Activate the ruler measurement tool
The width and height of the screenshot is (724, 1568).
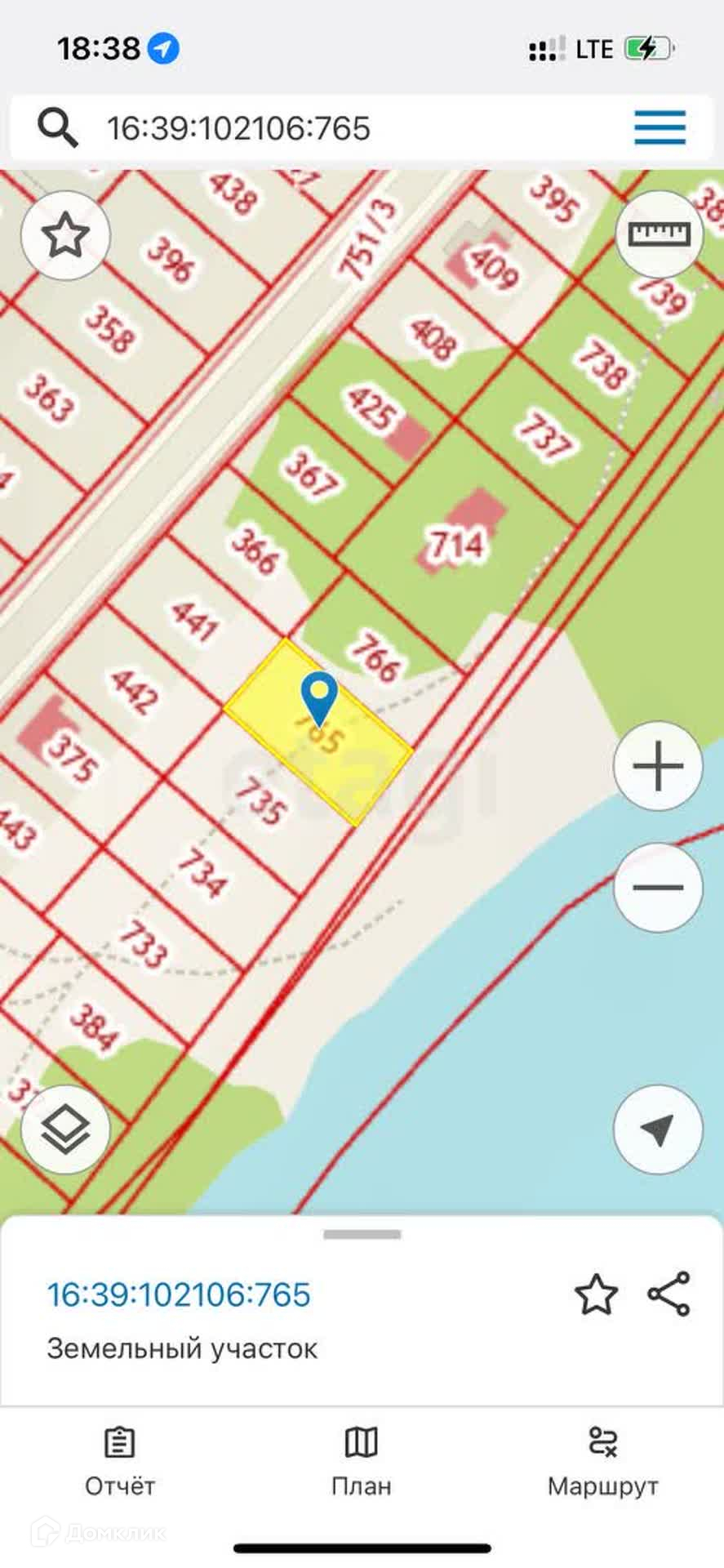pyautogui.click(x=659, y=235)
